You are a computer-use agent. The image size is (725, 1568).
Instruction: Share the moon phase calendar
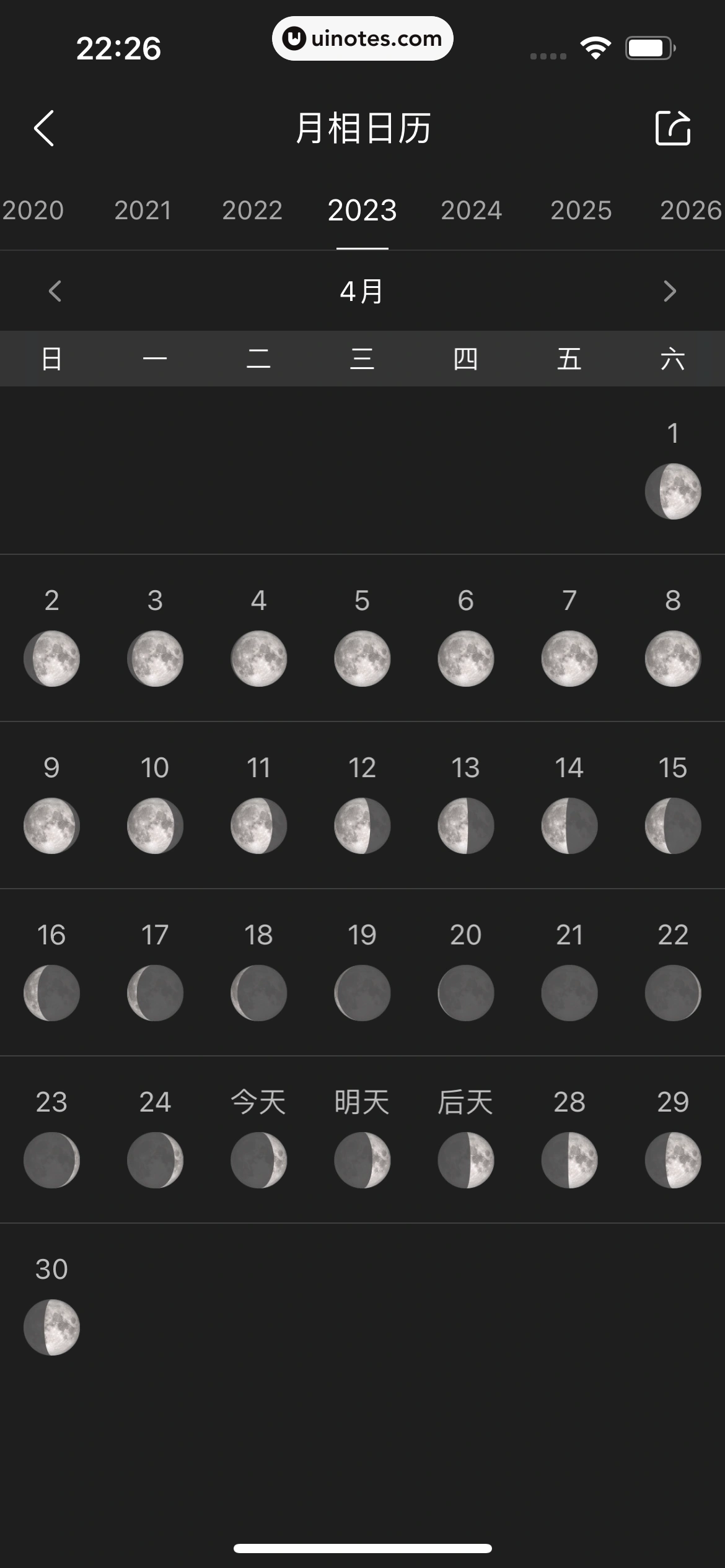click(673, 128)
